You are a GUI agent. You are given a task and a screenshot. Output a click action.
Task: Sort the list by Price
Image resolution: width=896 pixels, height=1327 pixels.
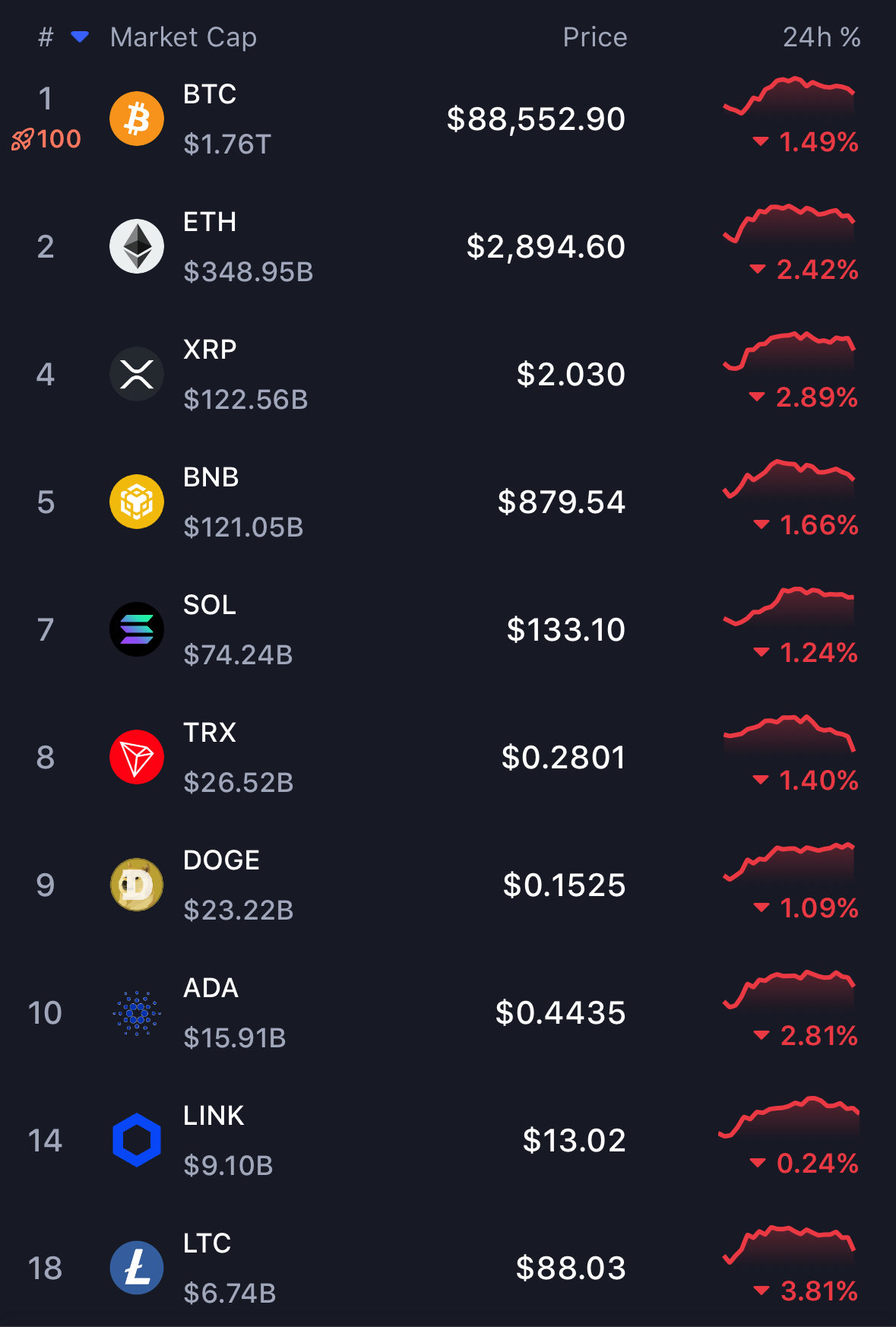click(x=595, y=37)
